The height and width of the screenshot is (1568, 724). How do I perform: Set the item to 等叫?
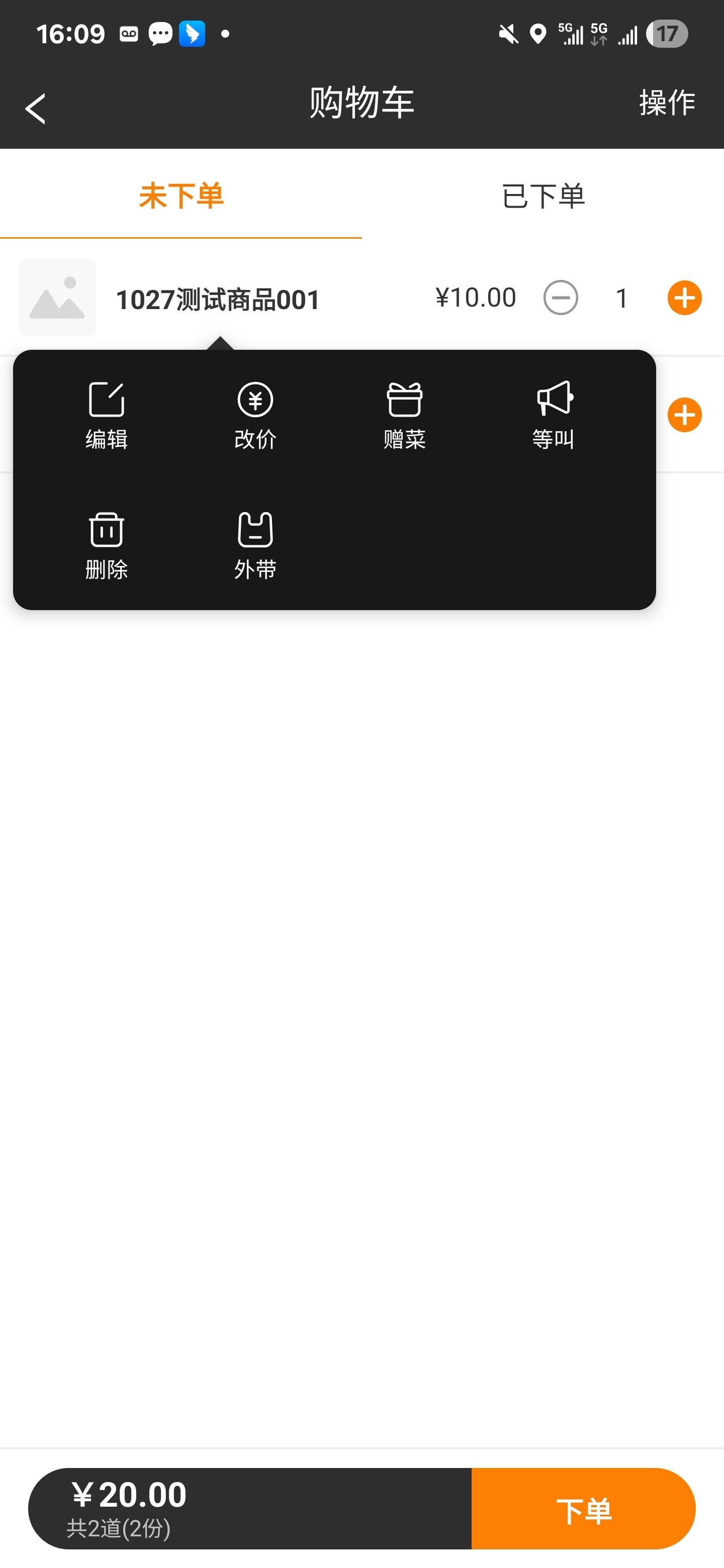(553, 415)
